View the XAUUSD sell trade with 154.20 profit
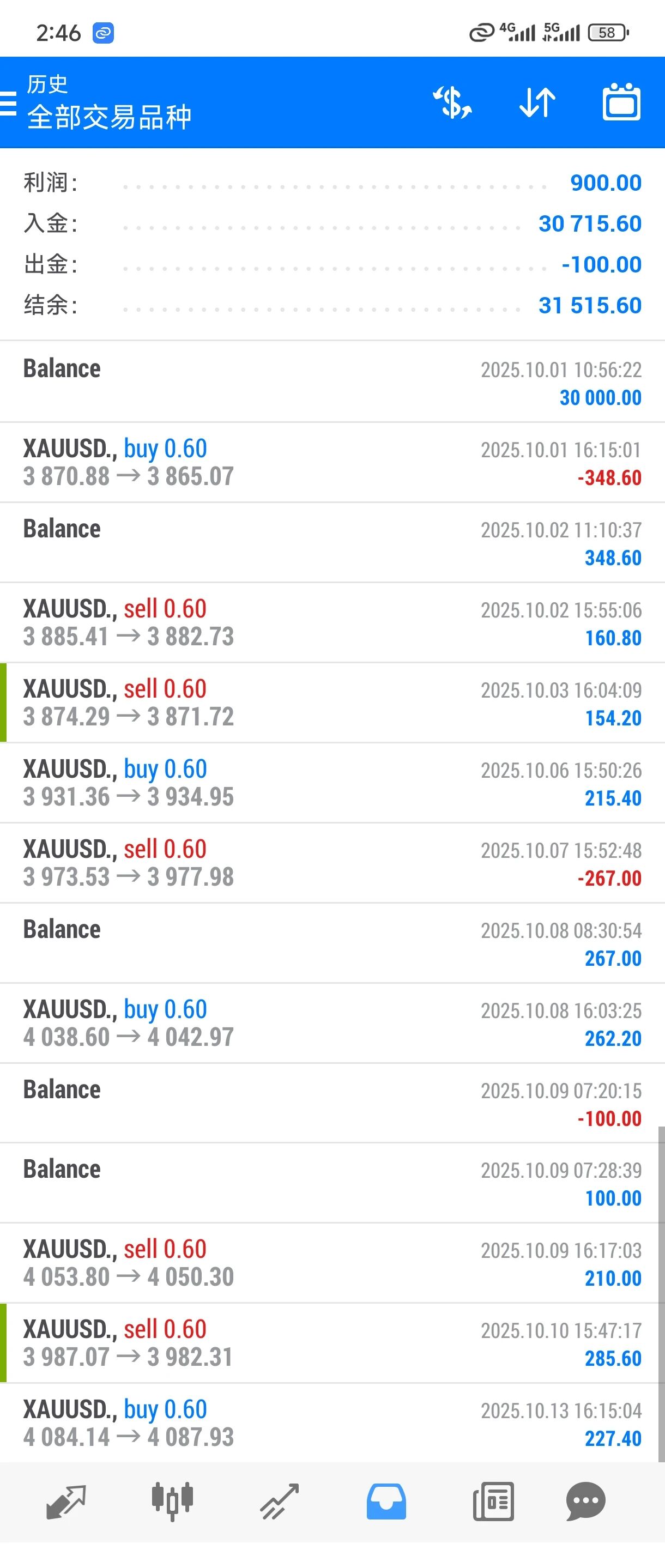 332,703
